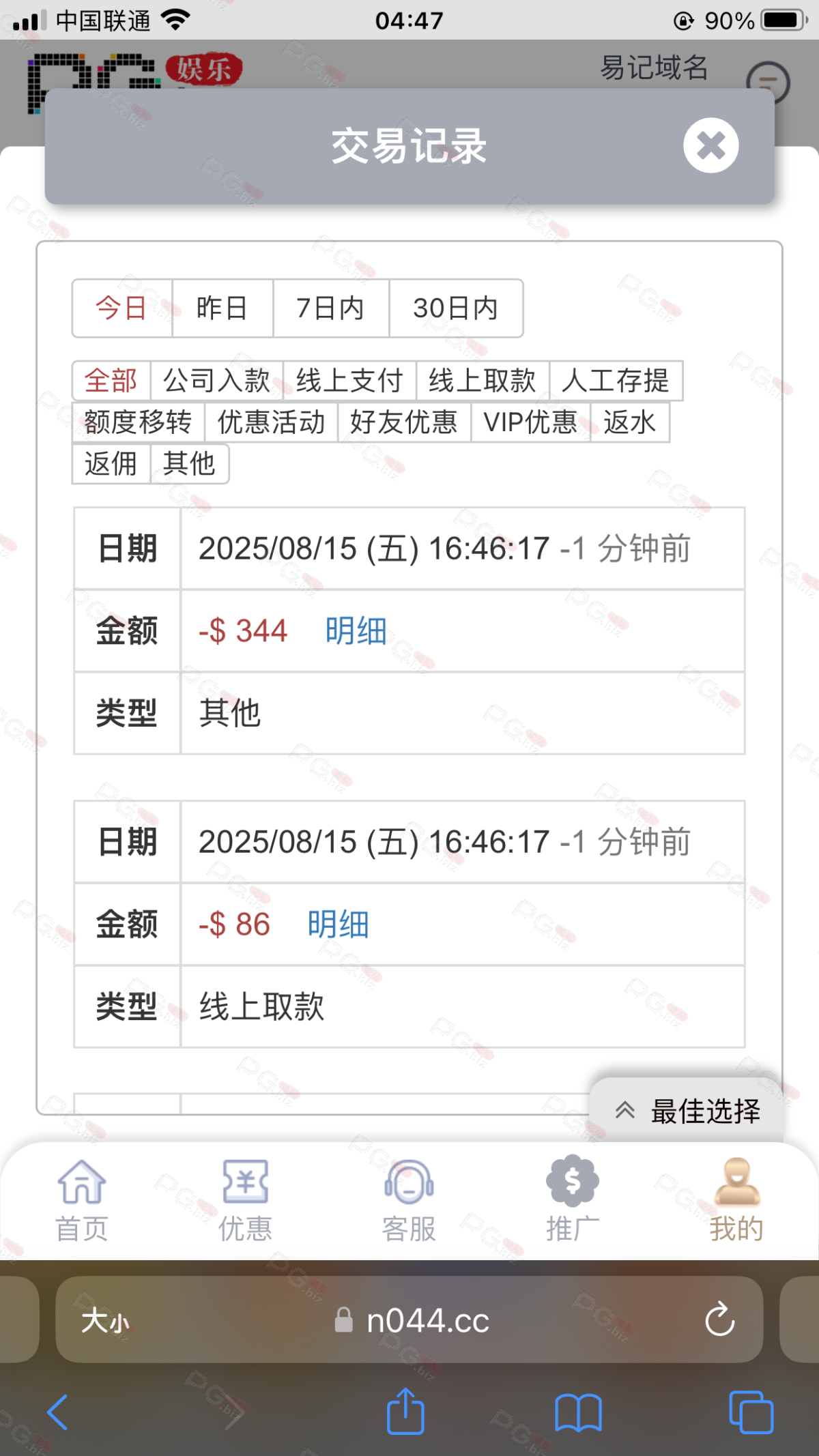Filter transactions by 线上取款

pyautogui.click(x=482, y=381)
